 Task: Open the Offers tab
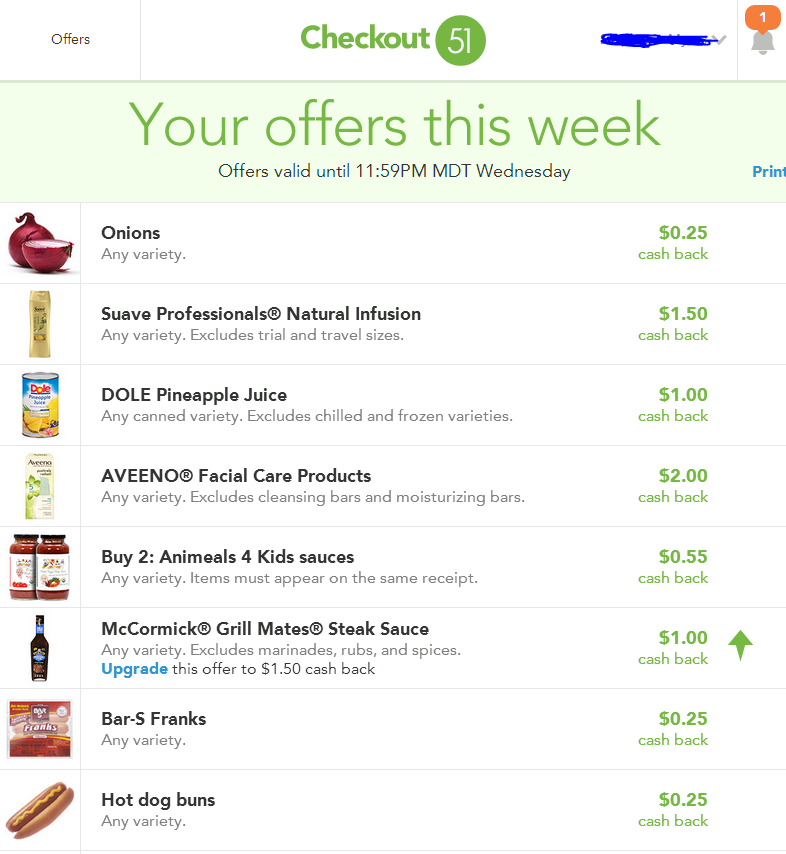(70, 39)
